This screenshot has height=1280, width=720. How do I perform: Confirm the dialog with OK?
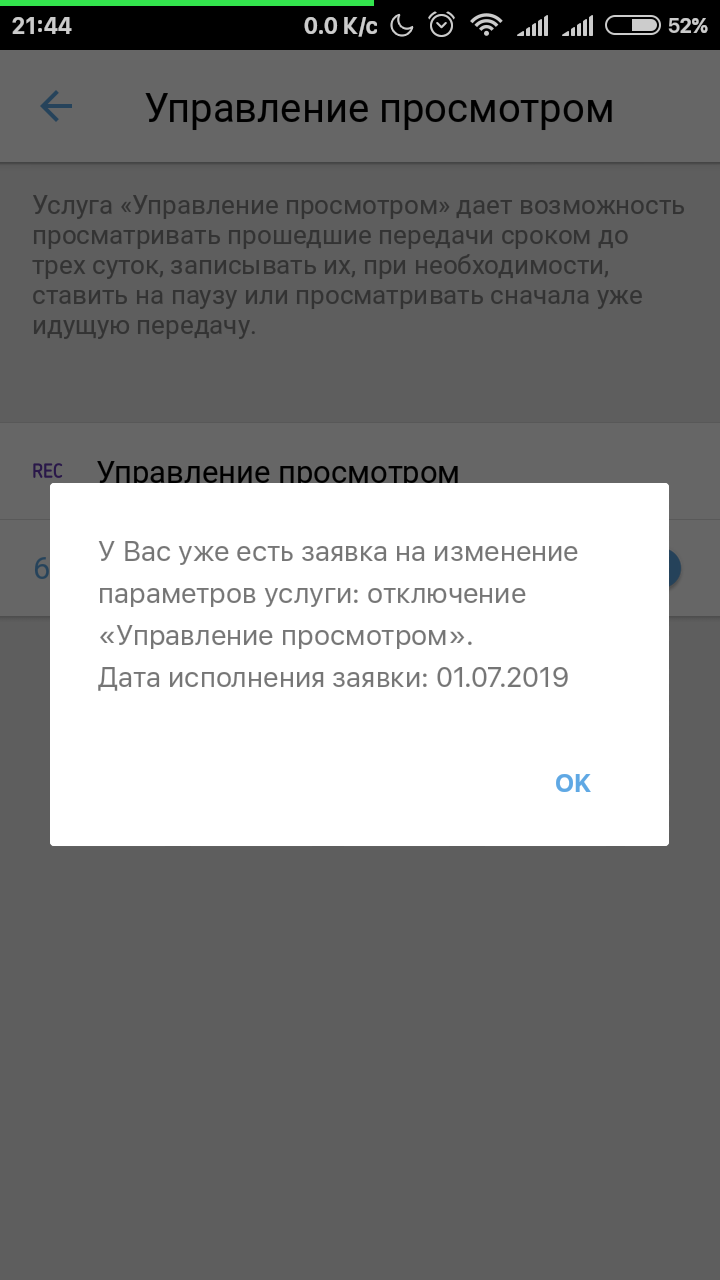coord(573,783)
